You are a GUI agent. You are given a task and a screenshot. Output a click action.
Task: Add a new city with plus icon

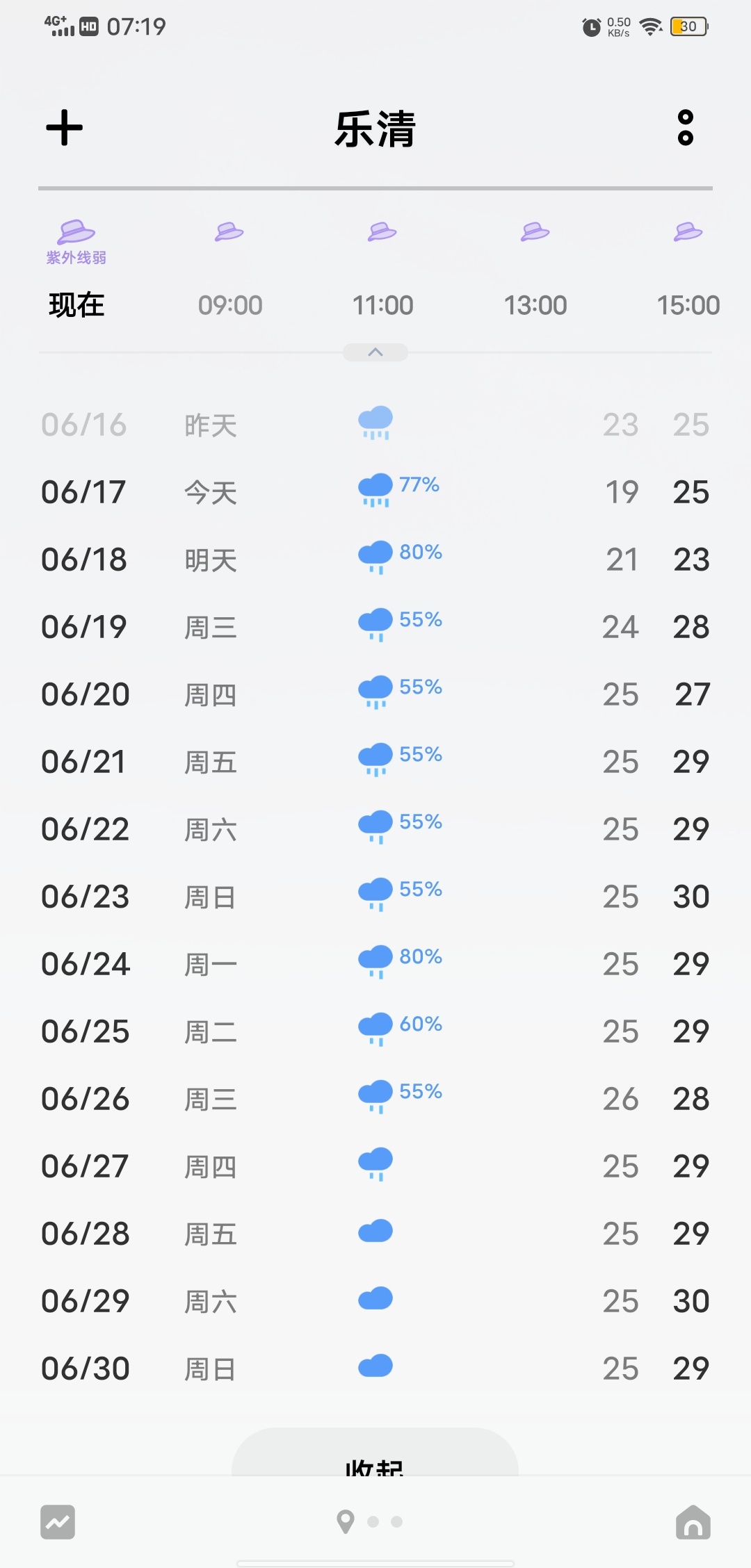[x=64, y=128]
